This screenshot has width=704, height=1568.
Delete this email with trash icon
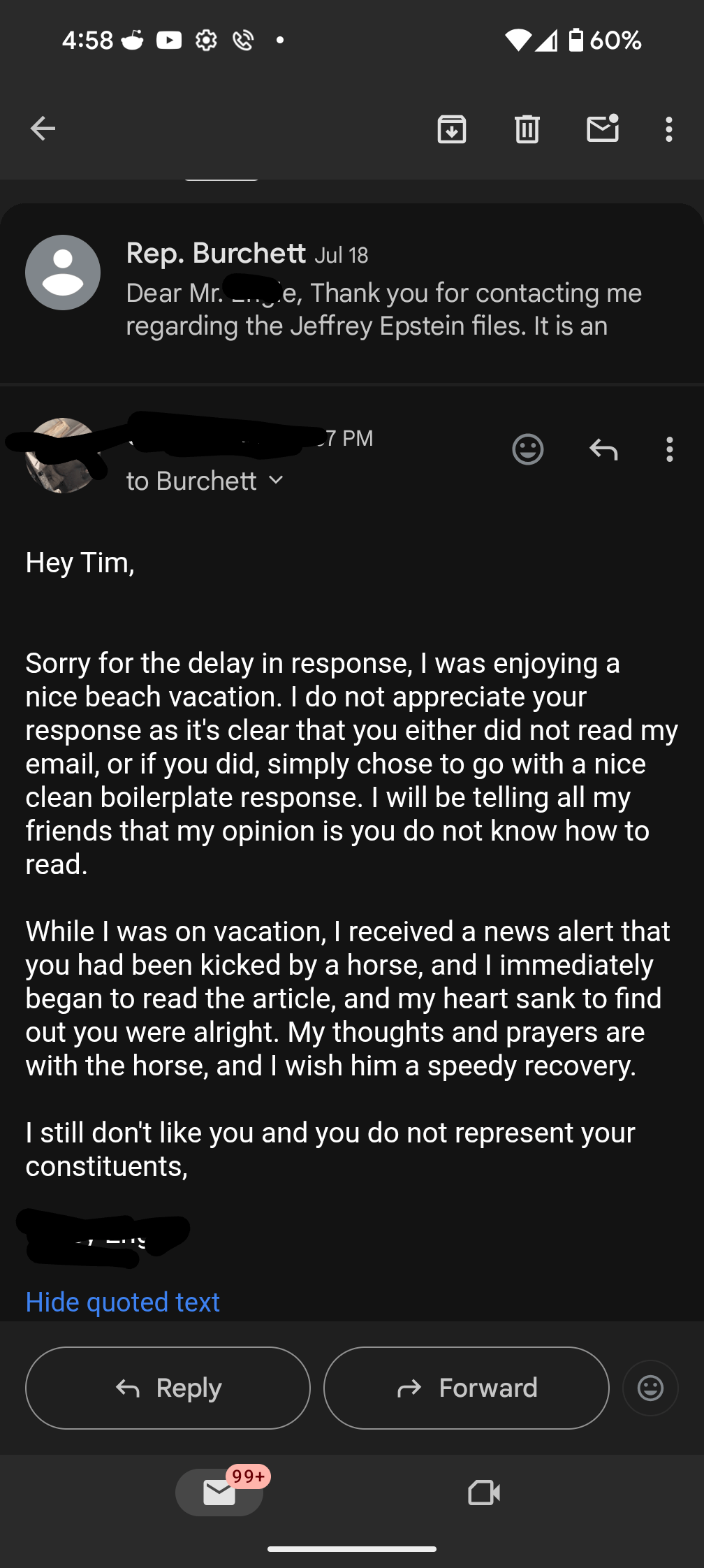pyautogui.click(x=527, y=129)
